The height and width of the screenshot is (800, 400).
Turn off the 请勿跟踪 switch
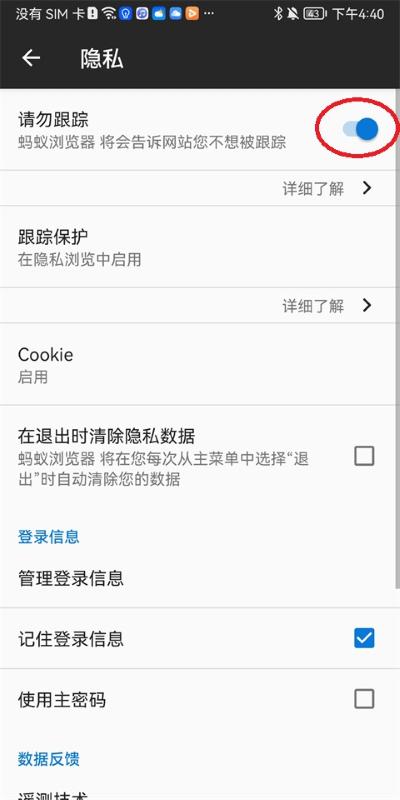(x=361, y=129)
